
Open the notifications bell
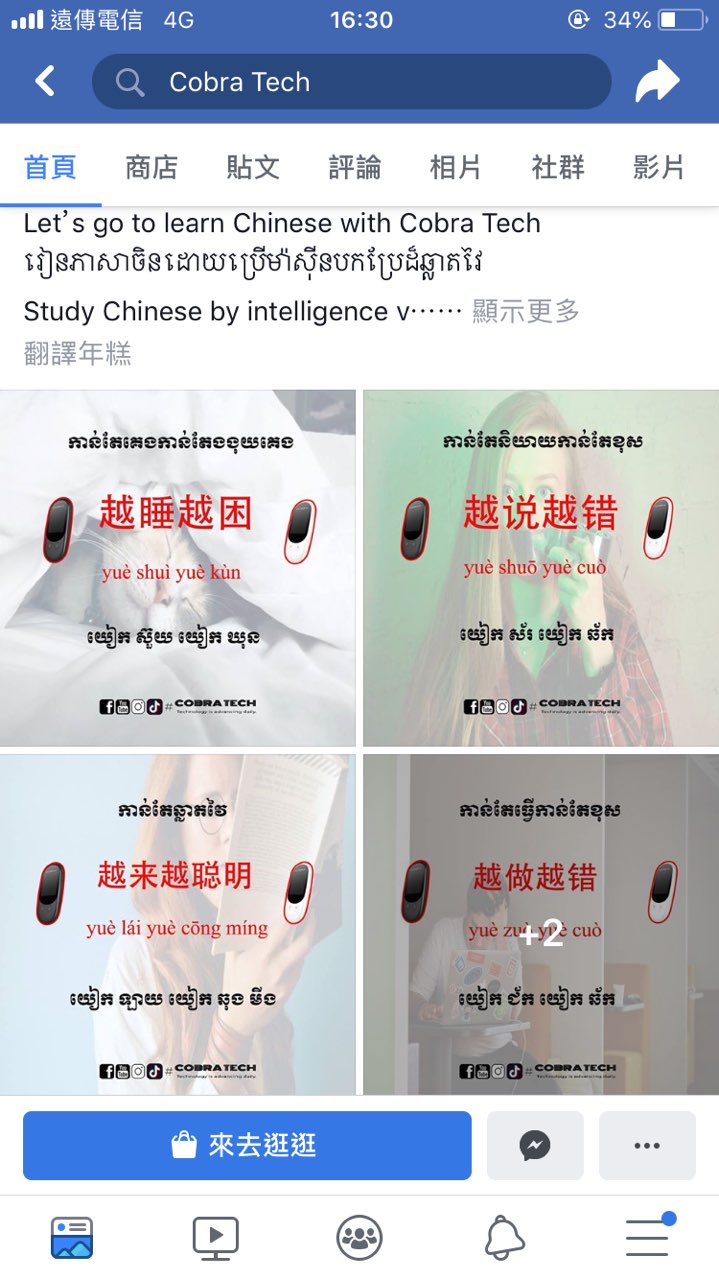pyautogui.click(x=505, y=1238)
